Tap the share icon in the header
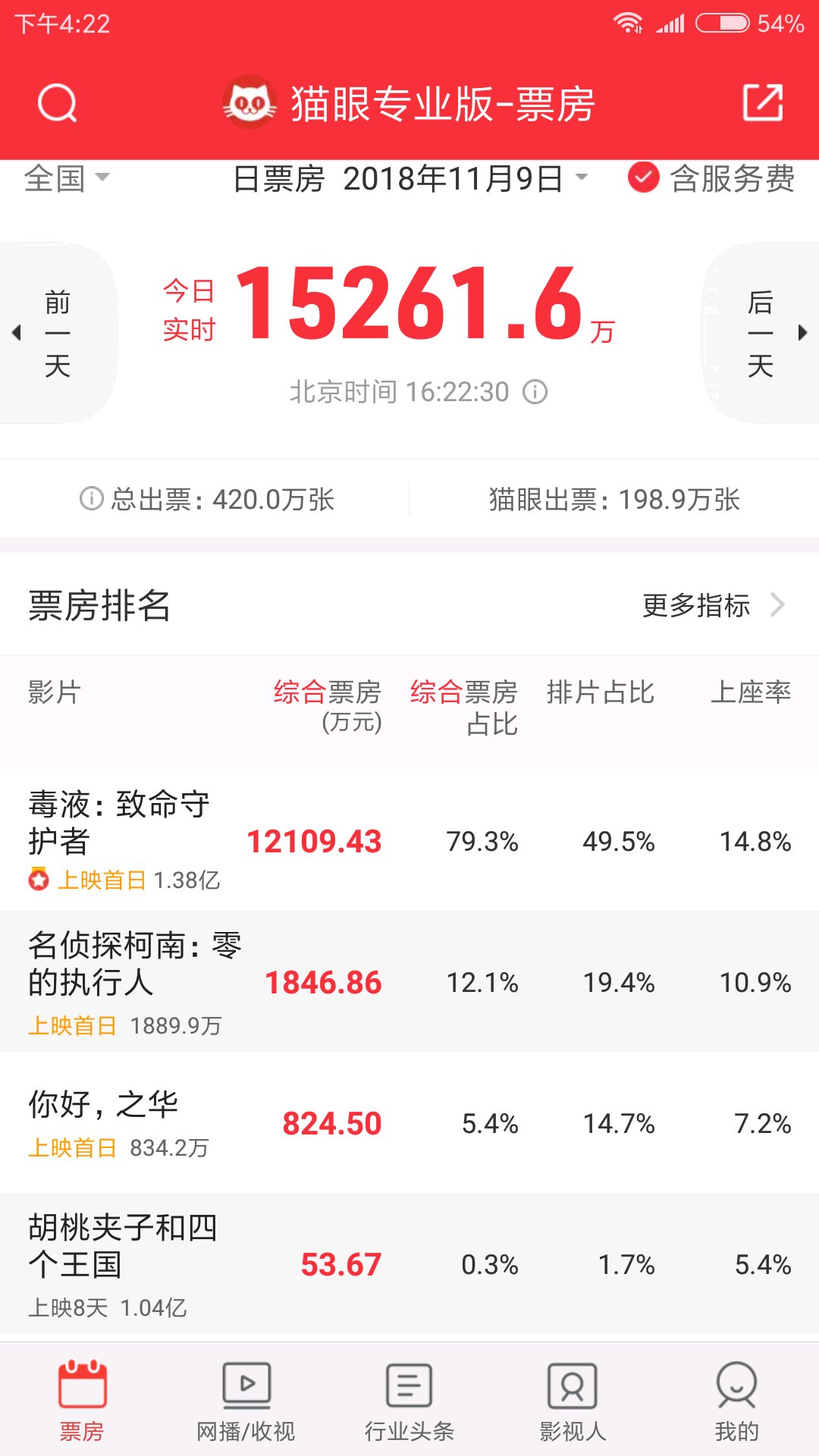The height and width of the screenshot is (1456, 819). (x=762, y=102)
